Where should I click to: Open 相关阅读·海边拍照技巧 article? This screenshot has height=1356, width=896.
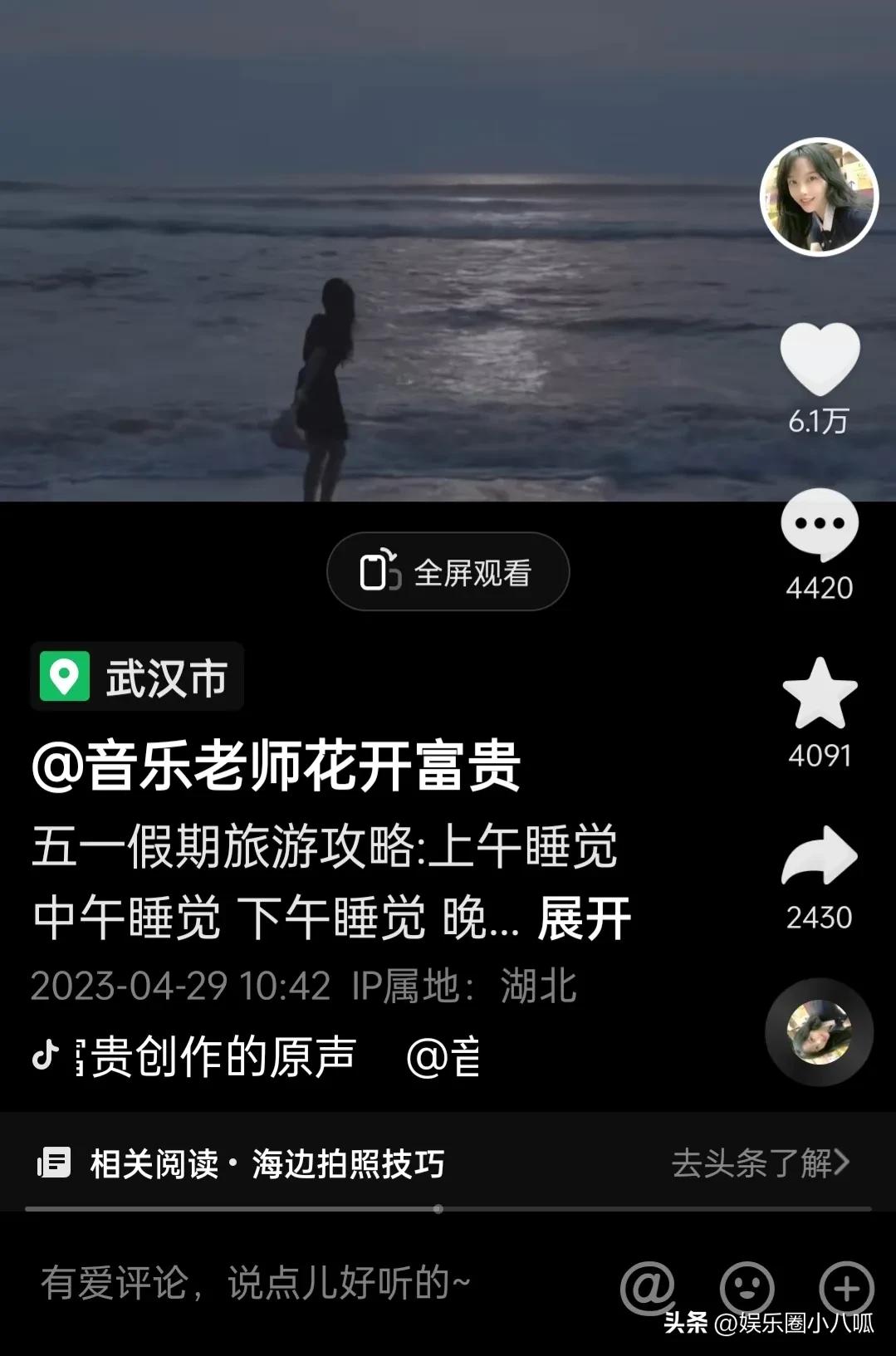pos(263,1163)
